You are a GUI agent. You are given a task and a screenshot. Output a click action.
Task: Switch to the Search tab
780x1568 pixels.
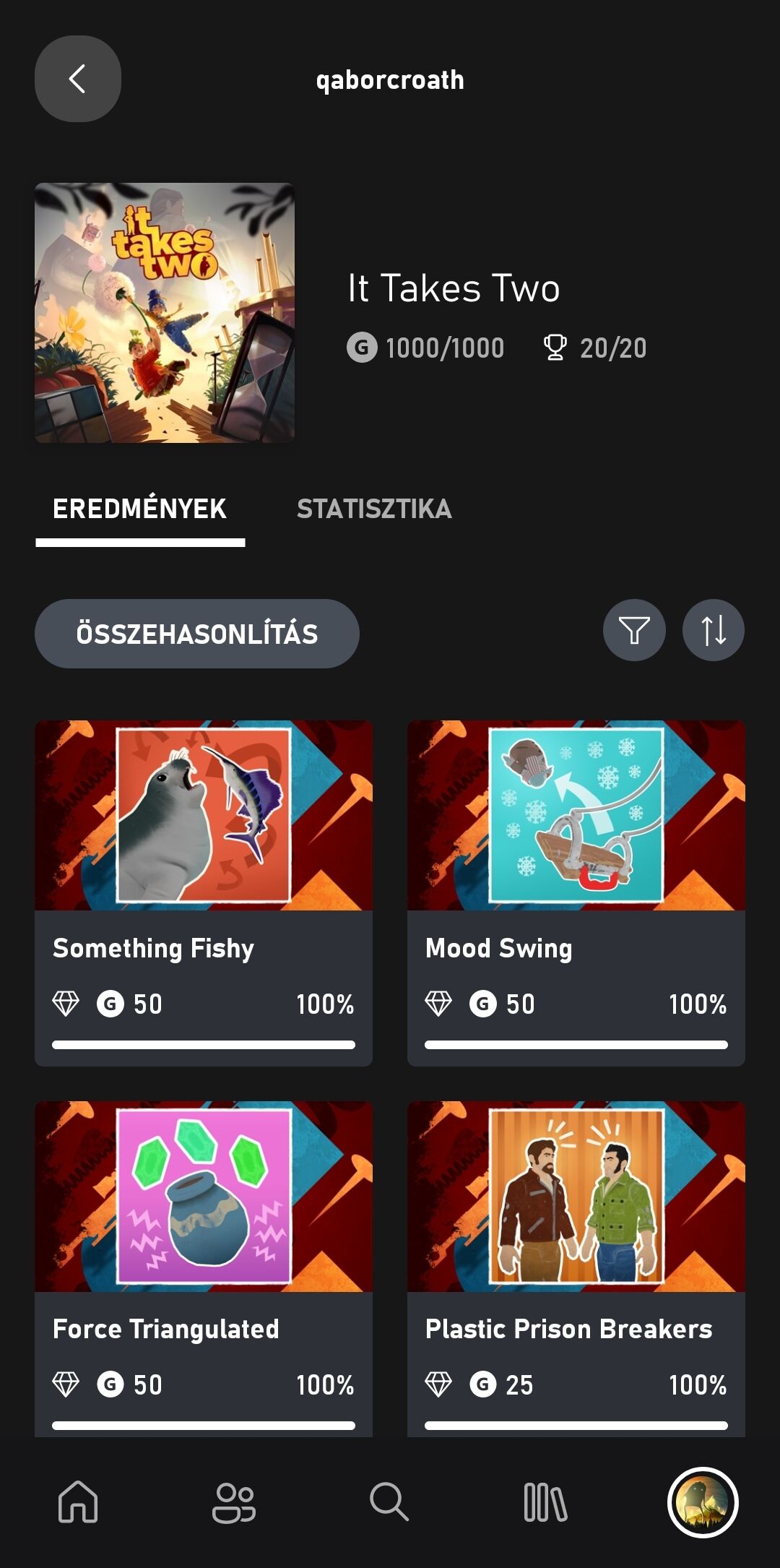[389, 1502]
